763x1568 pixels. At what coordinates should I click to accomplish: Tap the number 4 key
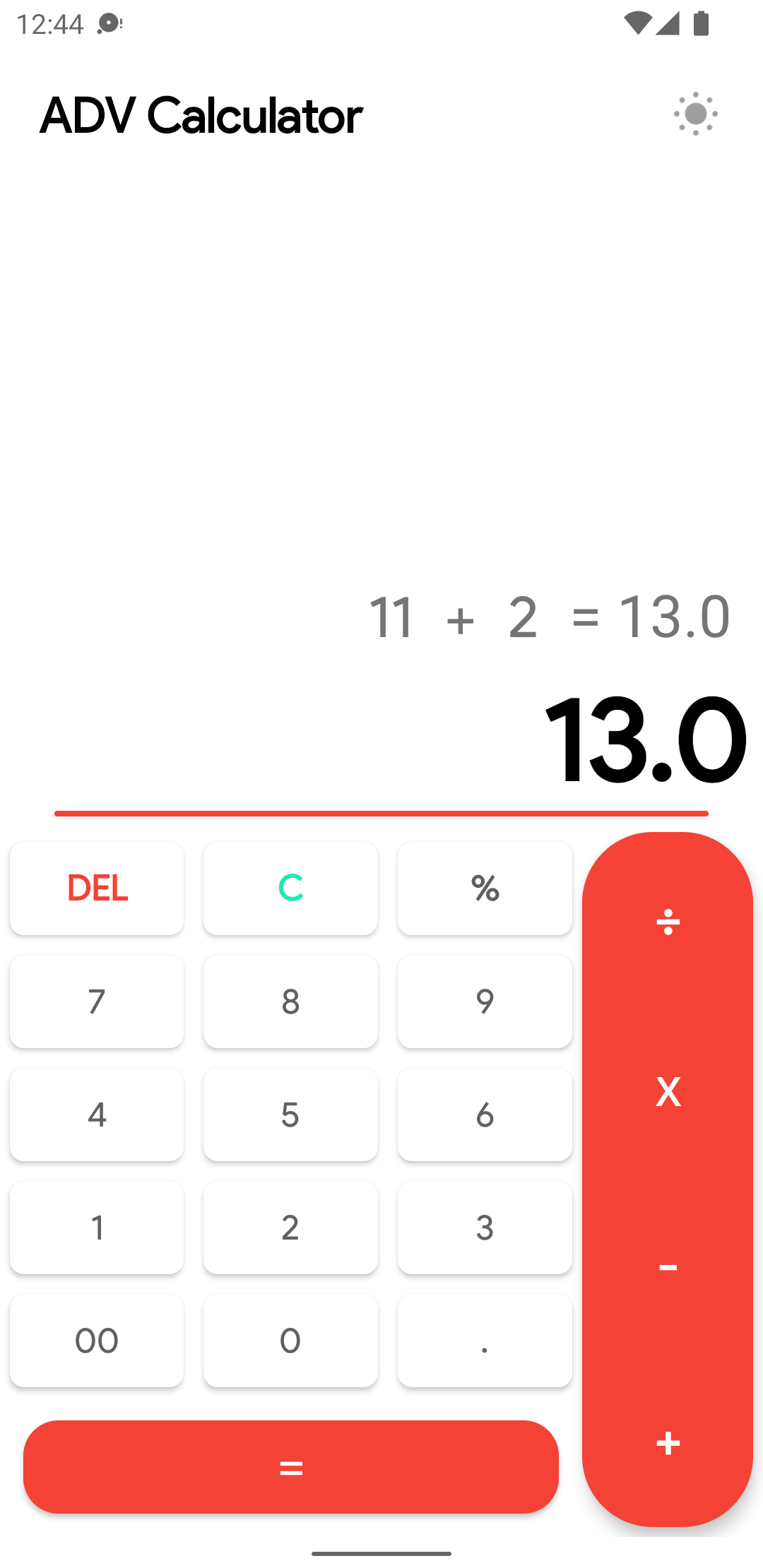coord(97,1114)
